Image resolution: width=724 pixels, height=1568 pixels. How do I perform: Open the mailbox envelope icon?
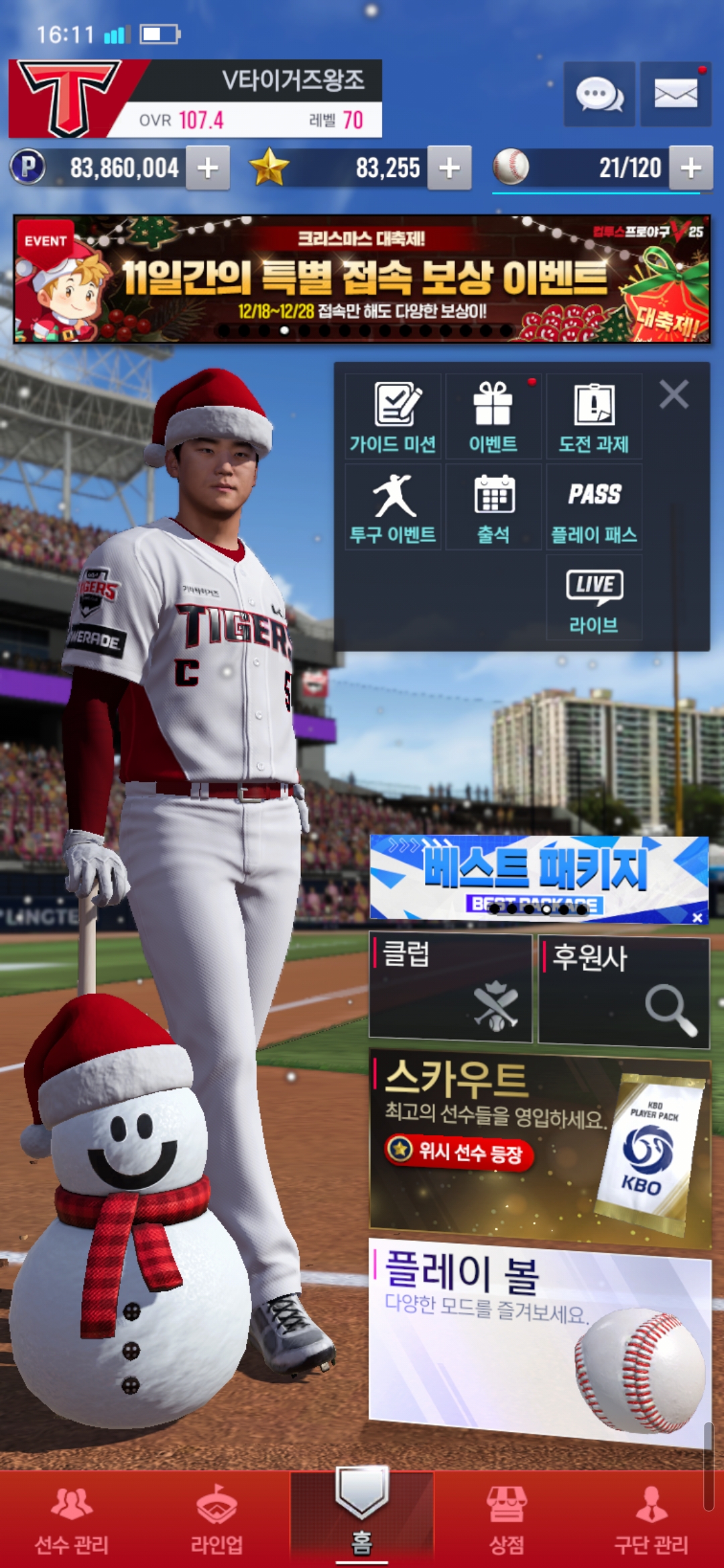click(x=675, y=94)
